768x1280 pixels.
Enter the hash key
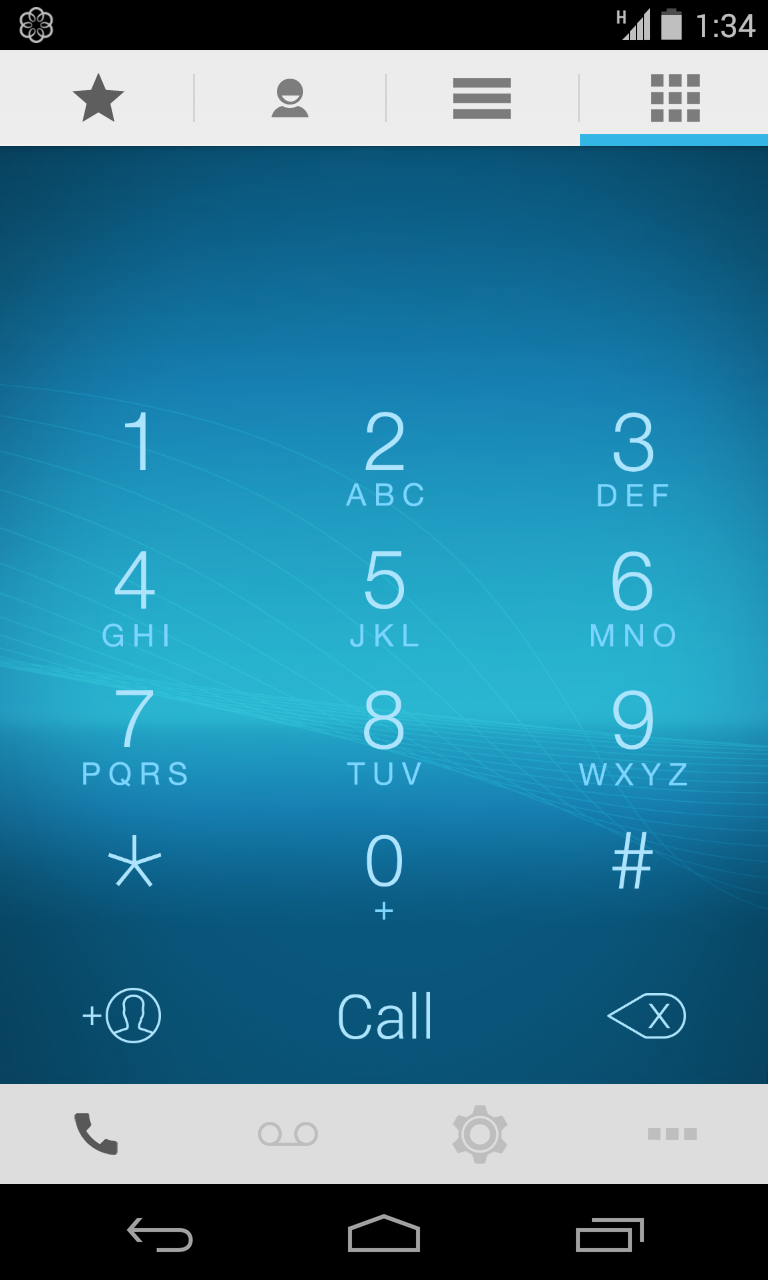632,860
